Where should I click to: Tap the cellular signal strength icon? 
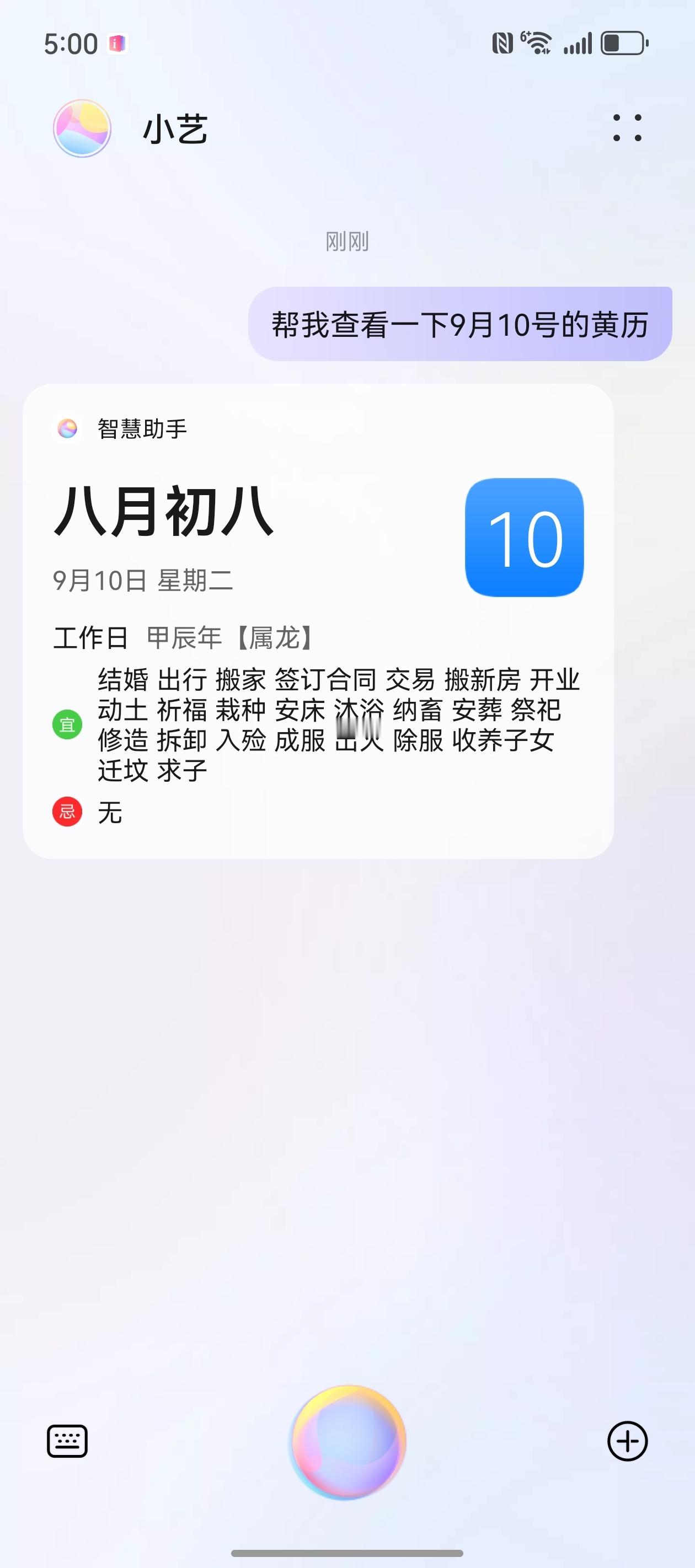576,42
